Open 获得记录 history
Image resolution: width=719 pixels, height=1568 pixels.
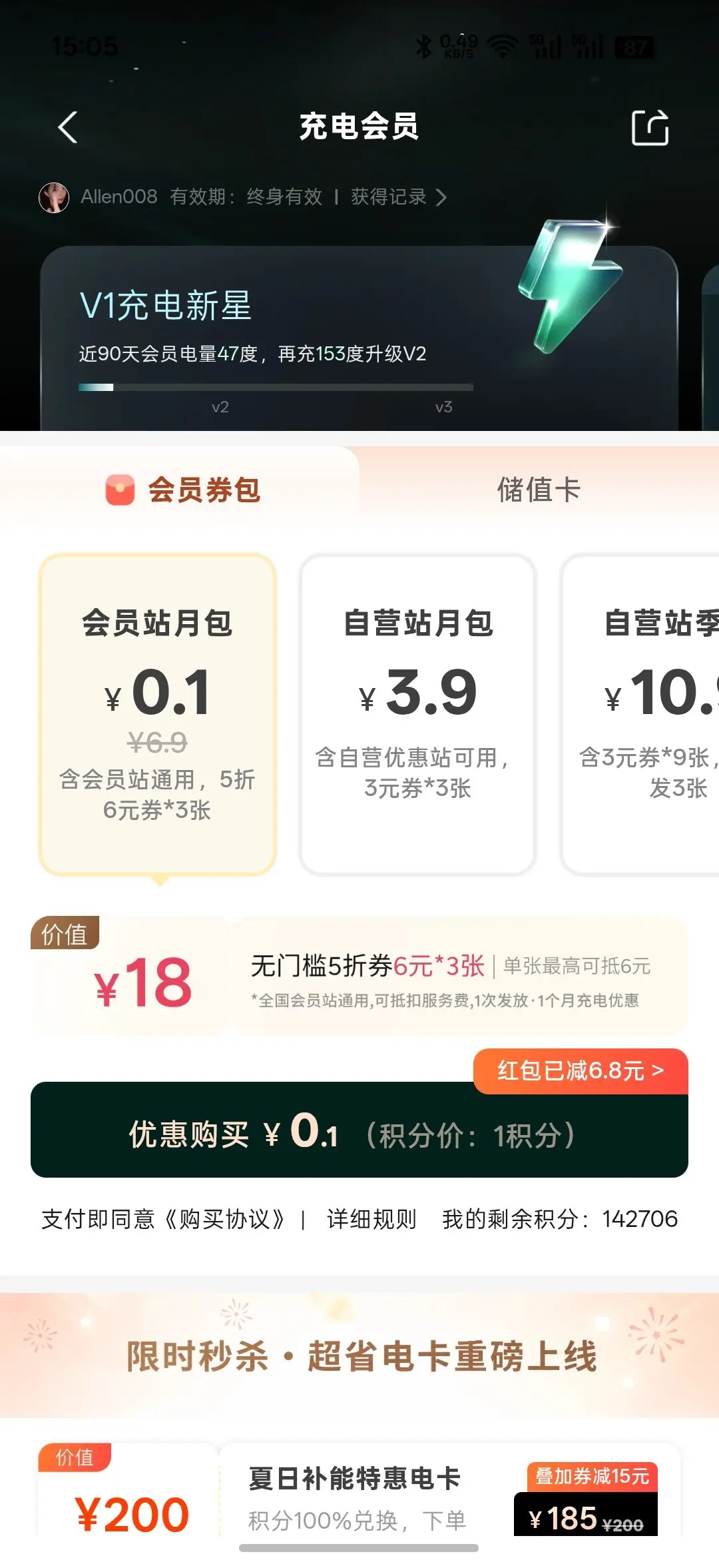(x=398, y=196)
